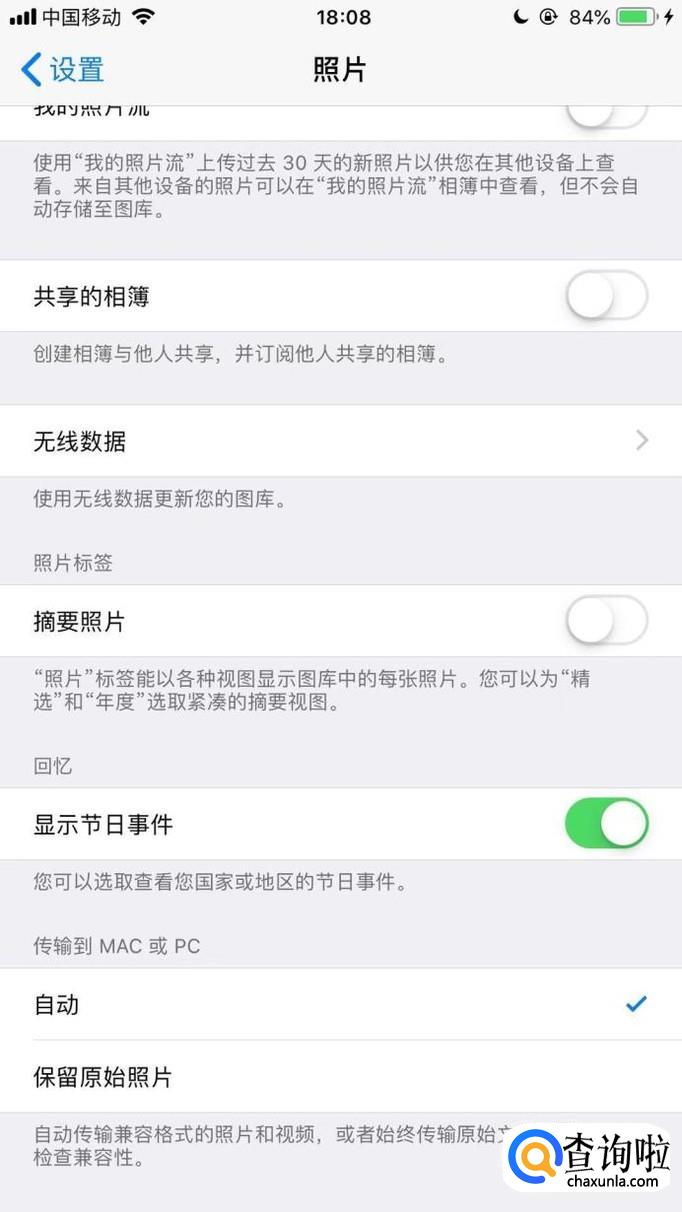Viewport: 682px width, 1212px height.
Task: Enable 共享的相簿 switch
Action: click(x=607, y=297)
